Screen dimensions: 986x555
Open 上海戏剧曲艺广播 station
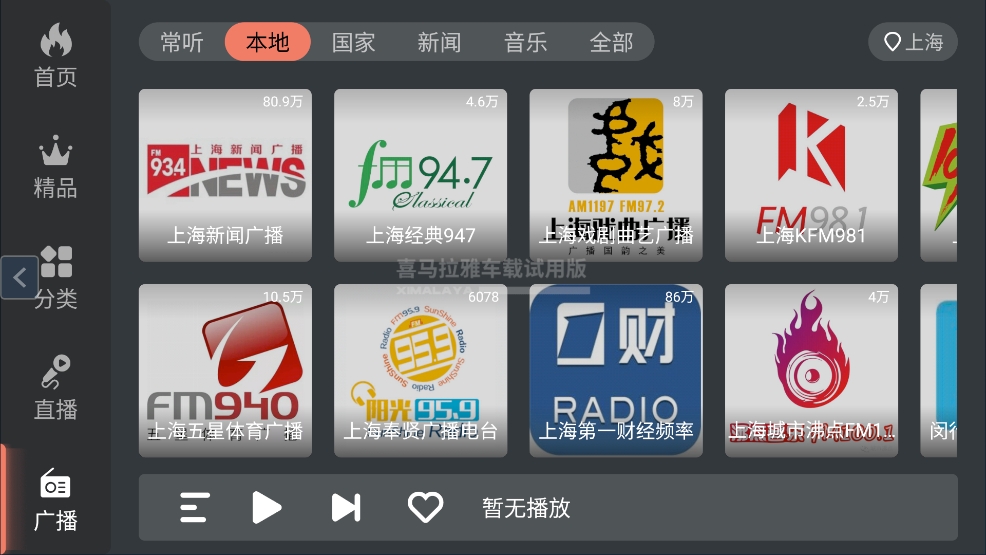tap(616, 175)
